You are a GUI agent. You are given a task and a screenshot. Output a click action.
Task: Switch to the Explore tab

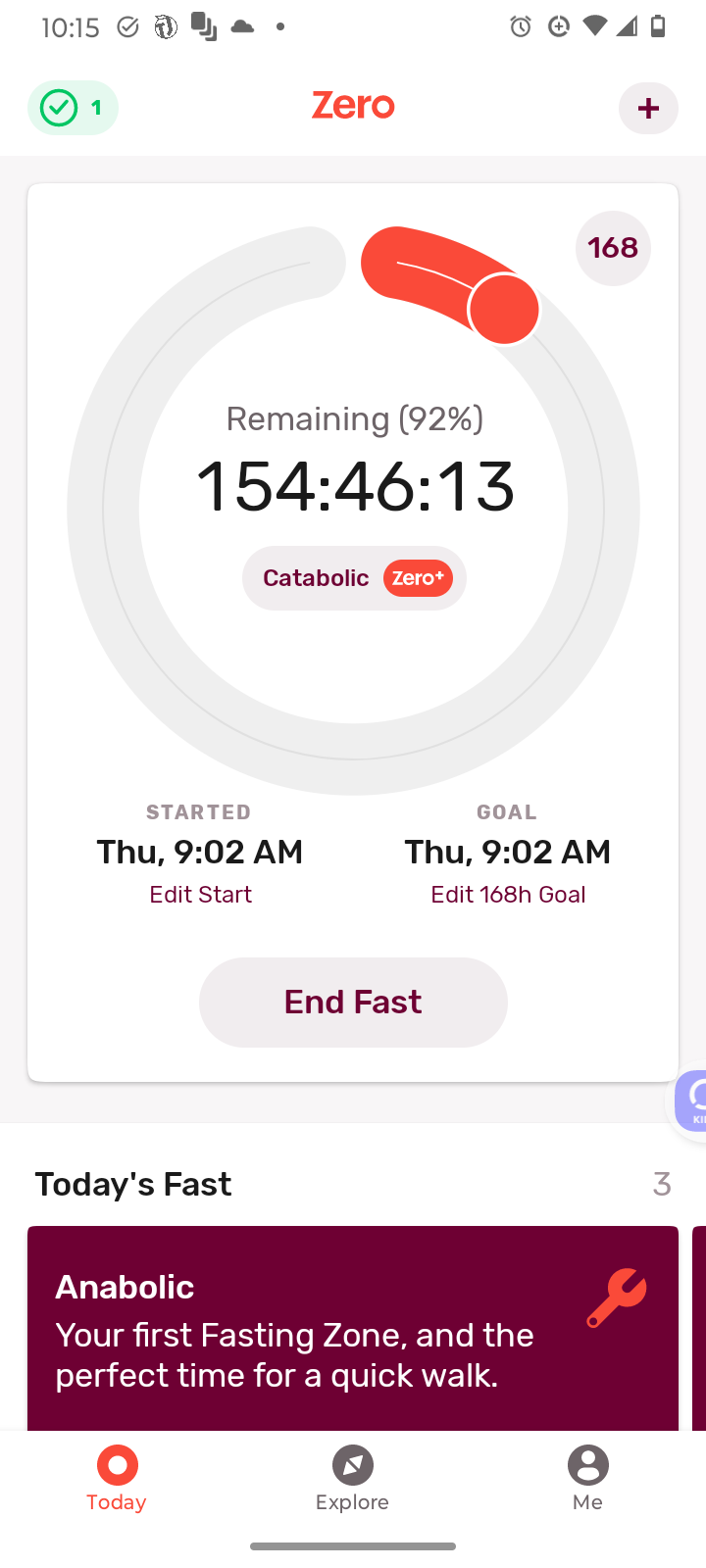pyautogui.click(x=352, y=1479)
